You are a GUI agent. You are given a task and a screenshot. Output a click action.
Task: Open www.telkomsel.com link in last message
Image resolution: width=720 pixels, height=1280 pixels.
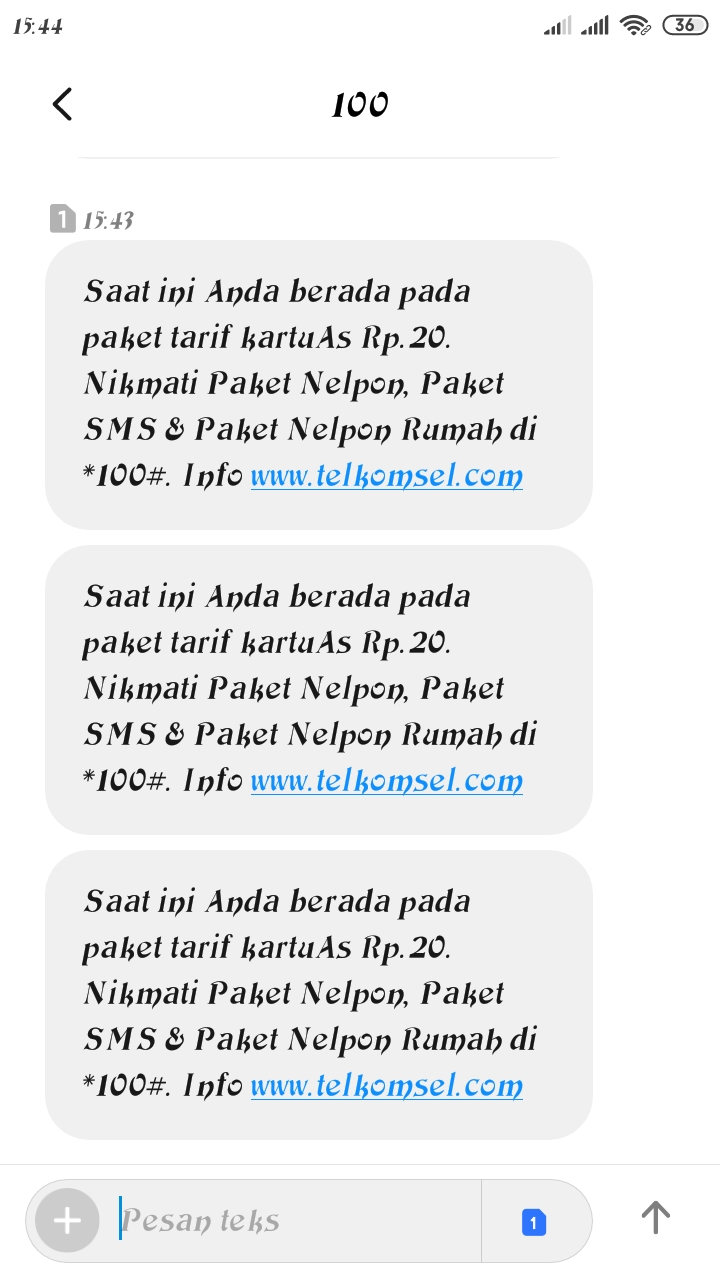386,1085
